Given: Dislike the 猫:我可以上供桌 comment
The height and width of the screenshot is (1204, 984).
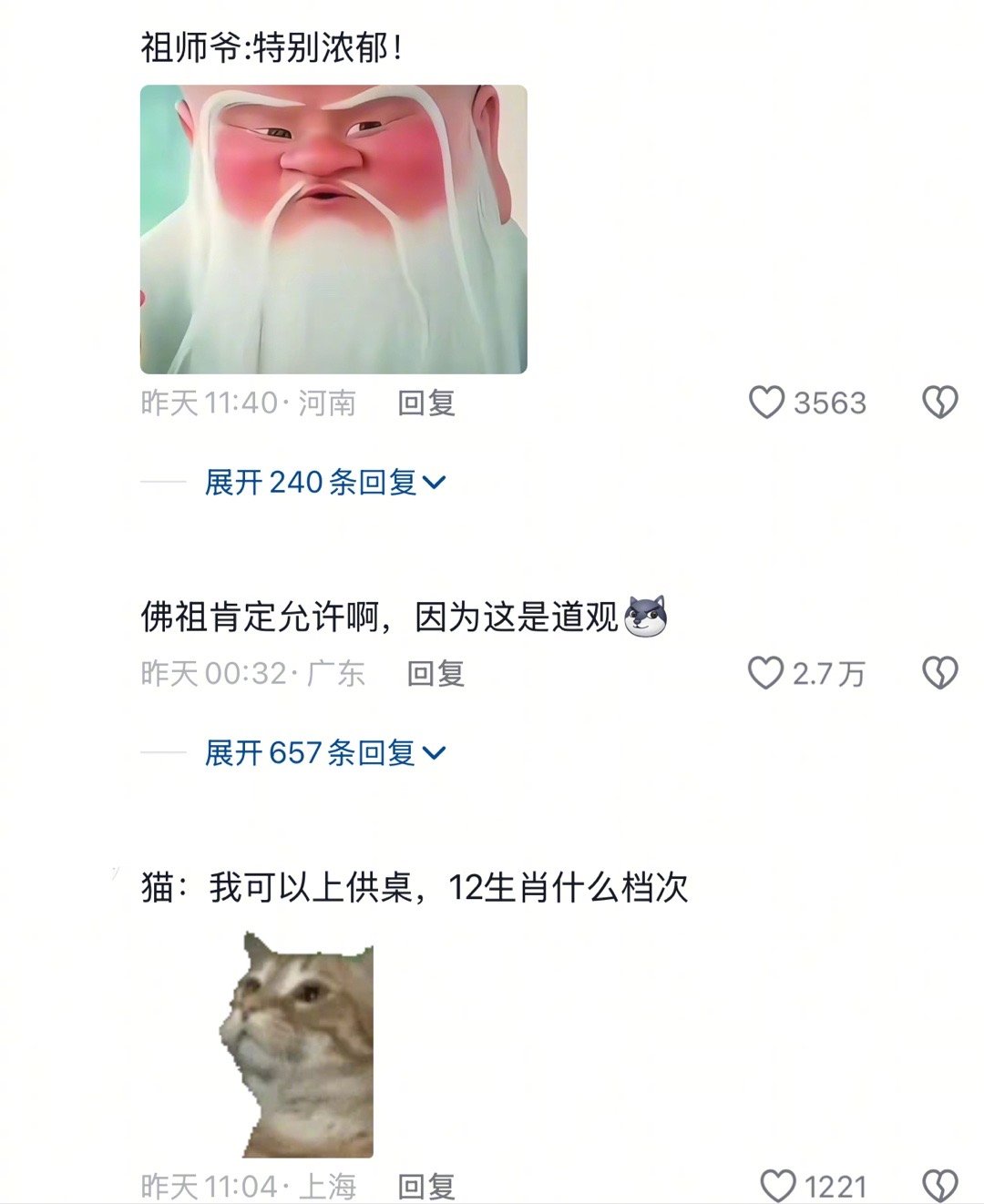Looking at the screenshot, I should [940, 1186].
